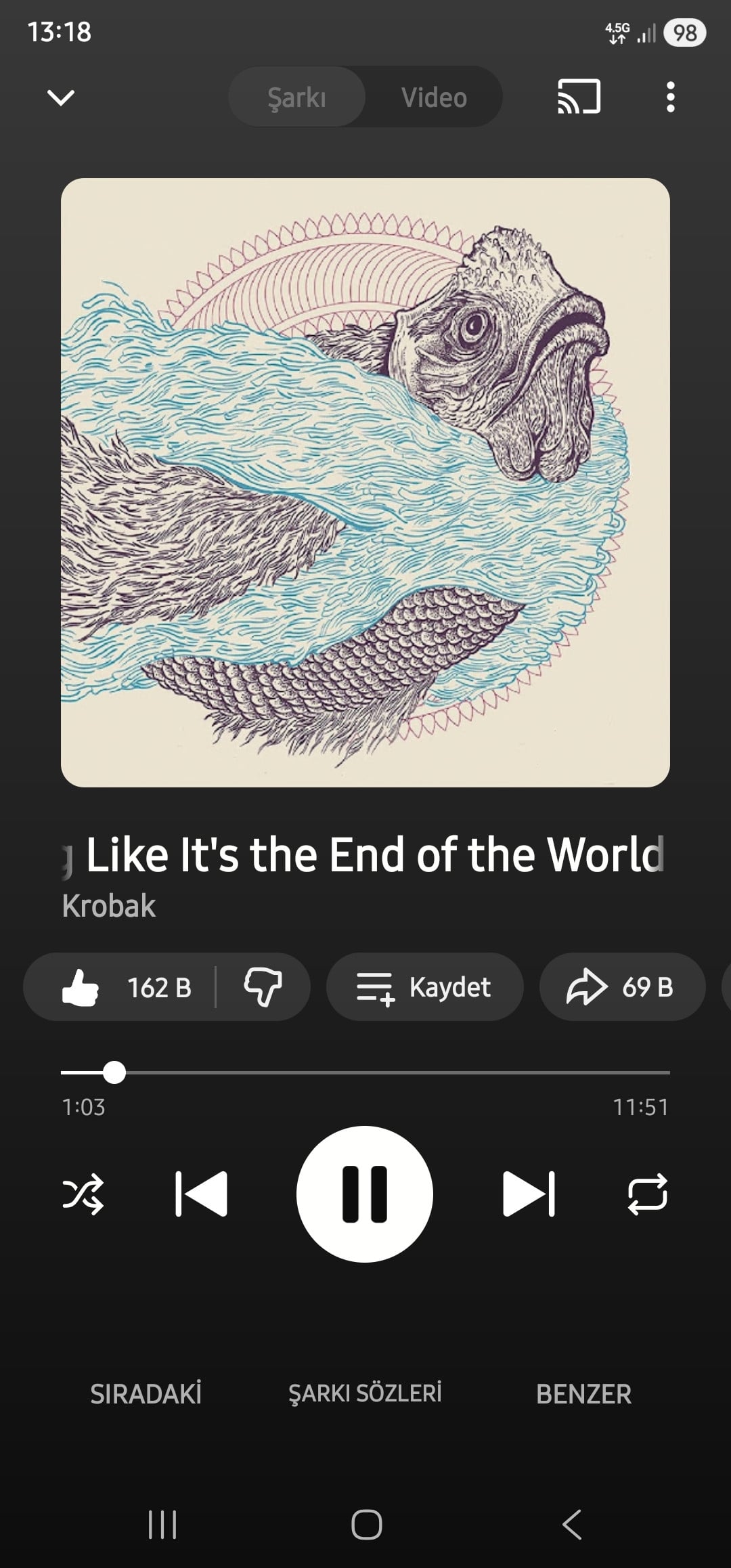
Task: Go back using the system back button
Action: 572,1525
